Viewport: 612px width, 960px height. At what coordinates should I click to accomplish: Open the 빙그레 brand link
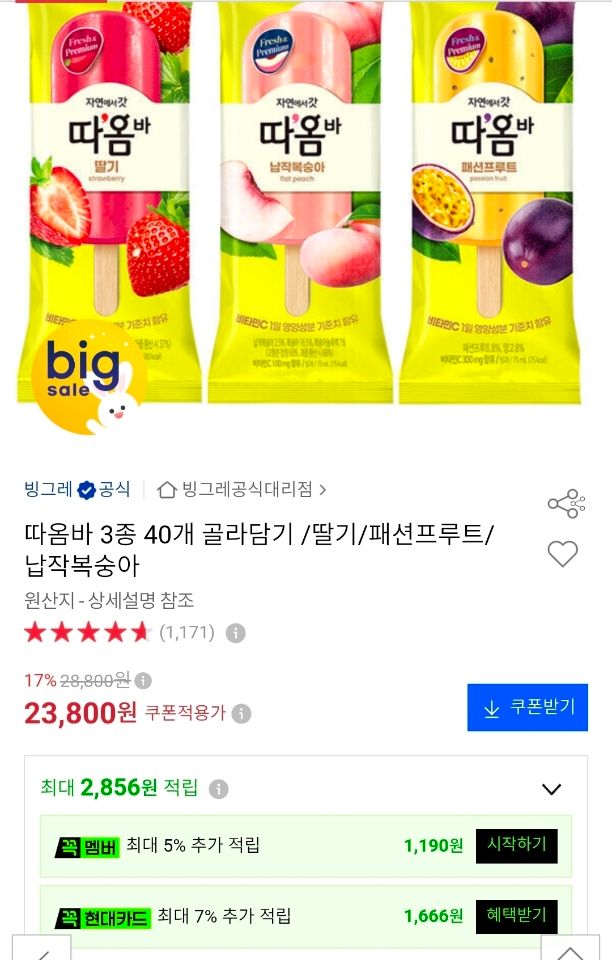coord(48,489)
